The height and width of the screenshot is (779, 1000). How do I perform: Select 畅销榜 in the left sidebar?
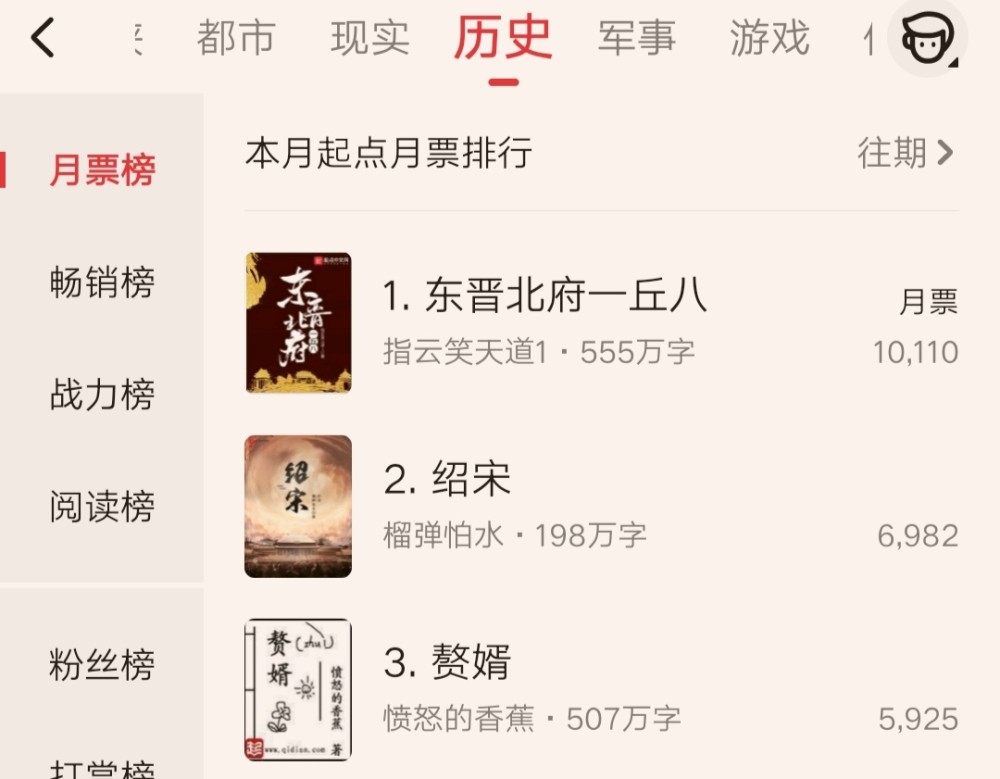[102, 282]
